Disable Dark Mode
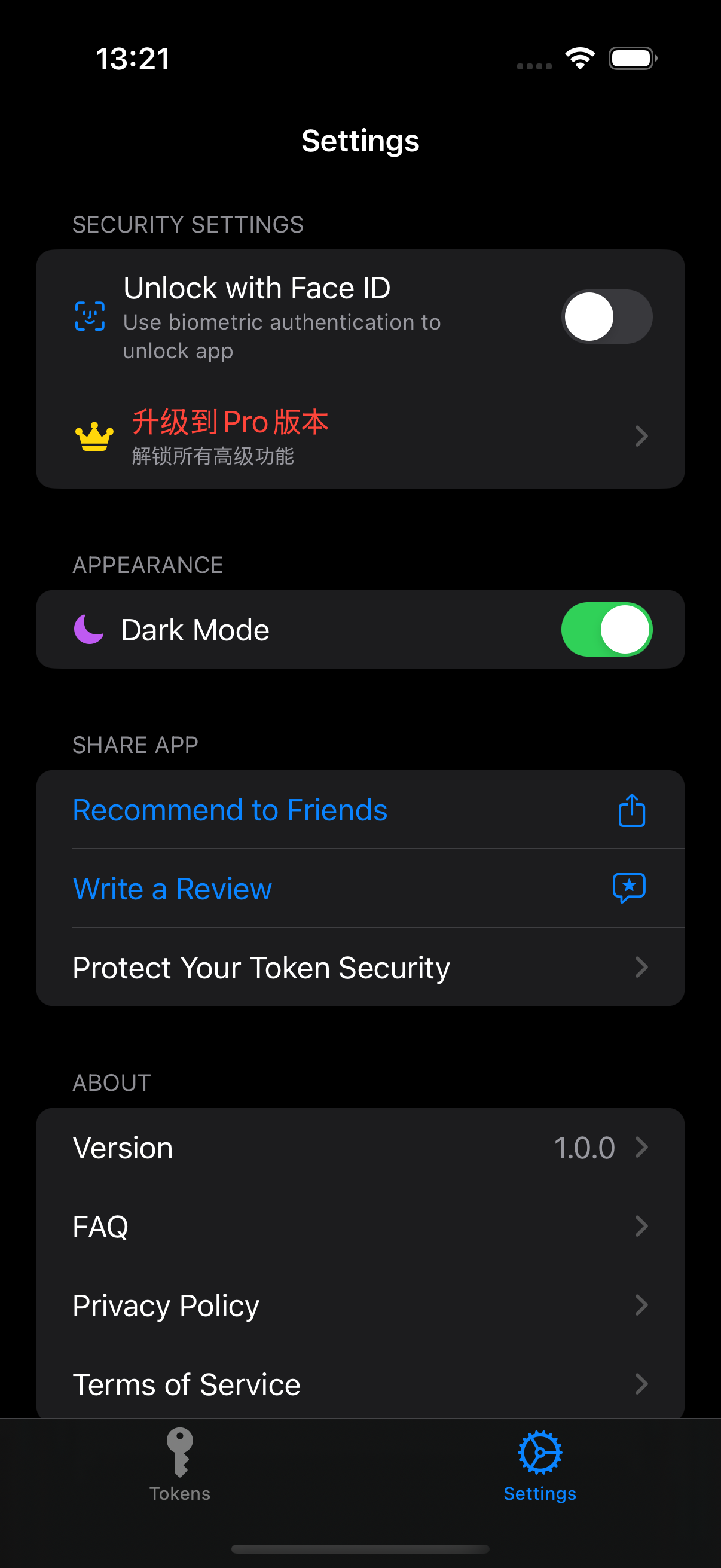 tap(607, 629)
